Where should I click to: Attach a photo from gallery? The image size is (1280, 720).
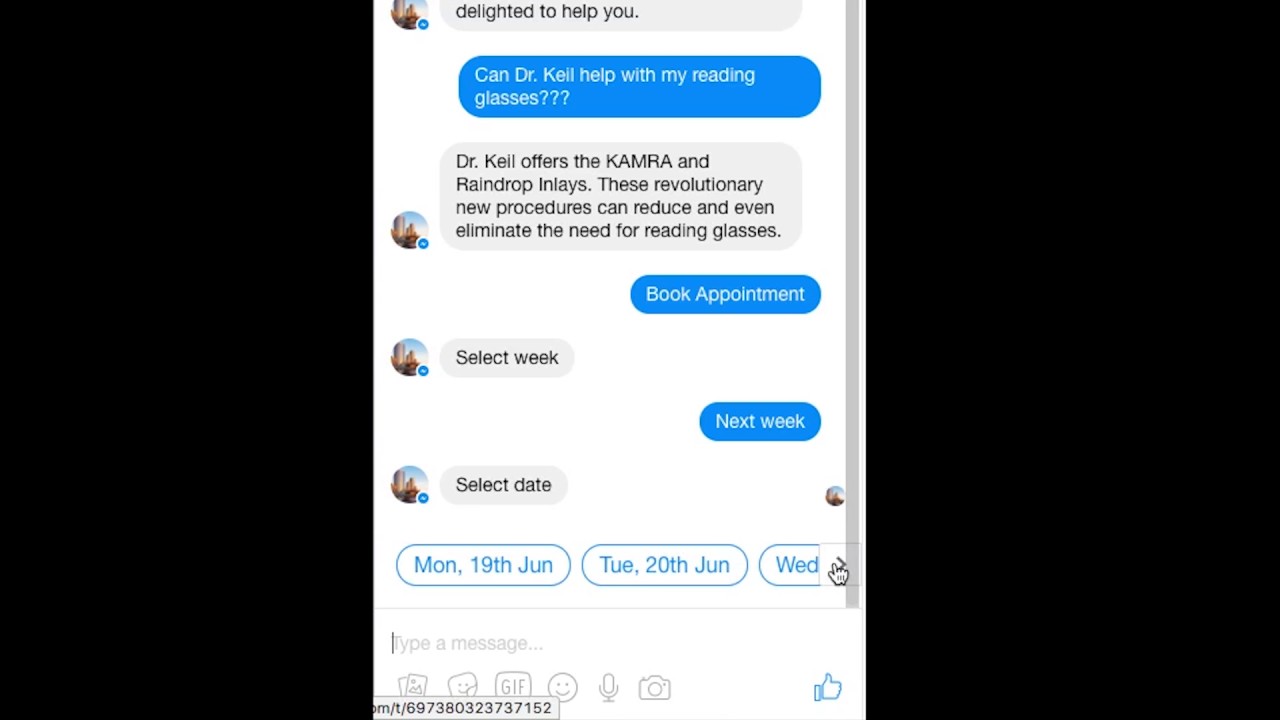tap(413, 687)
